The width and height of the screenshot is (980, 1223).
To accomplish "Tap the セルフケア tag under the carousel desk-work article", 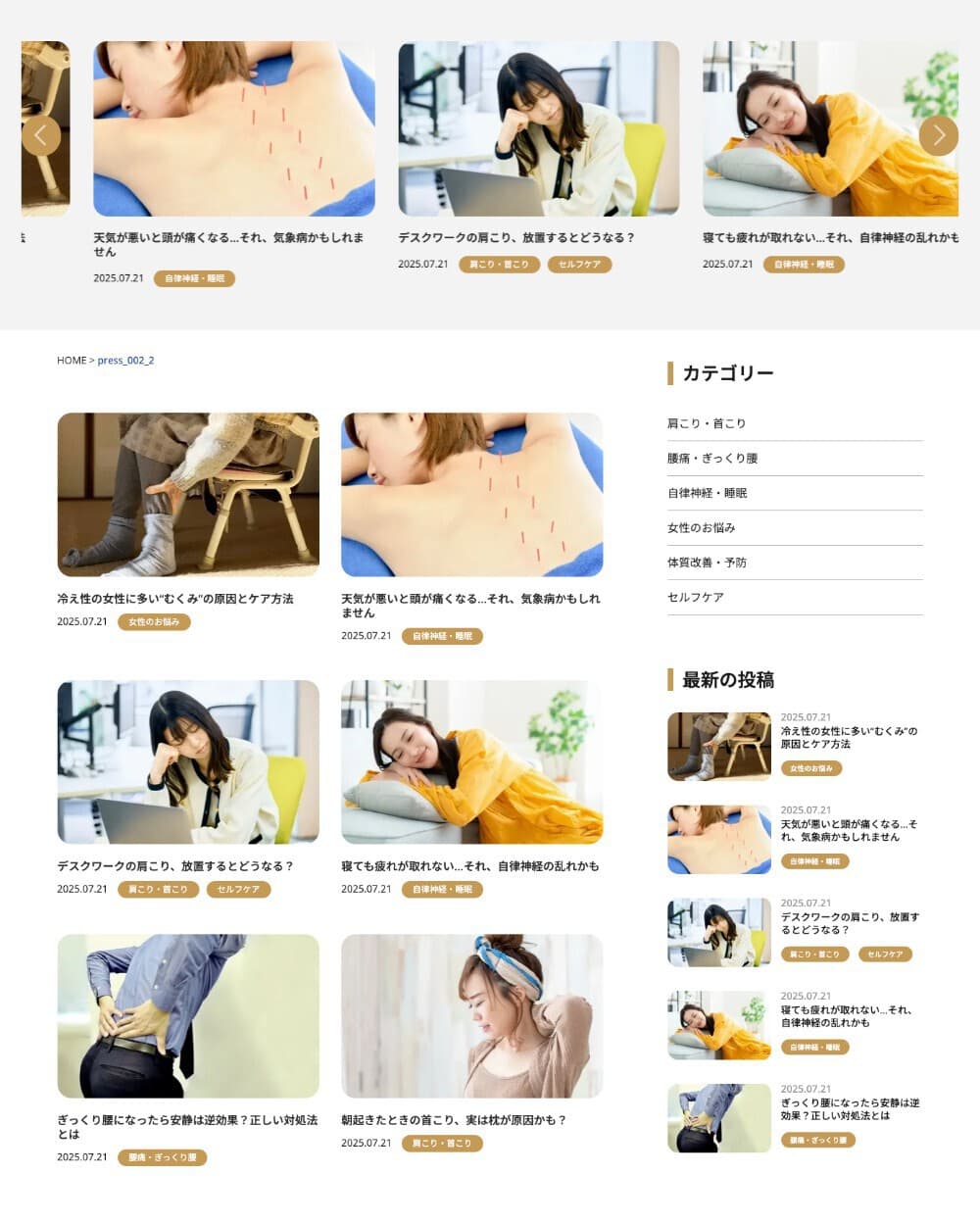I will click(x=579, y=265).
